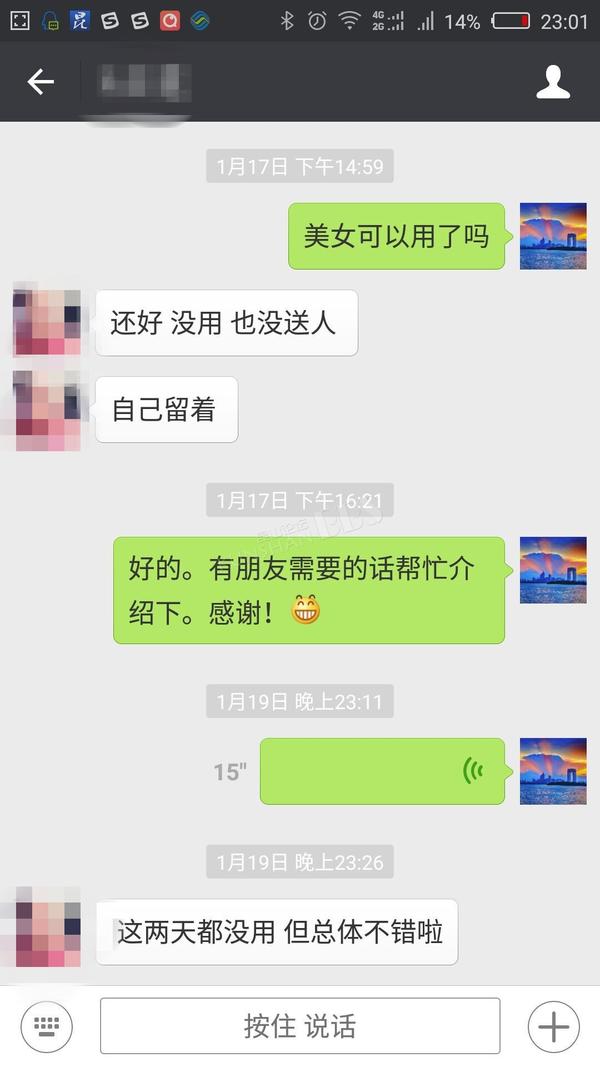The width and height of the screenshot is (600, 1067).
Task: Open my avatar beside 美女可以用了吗
Action: click(553, 236)
